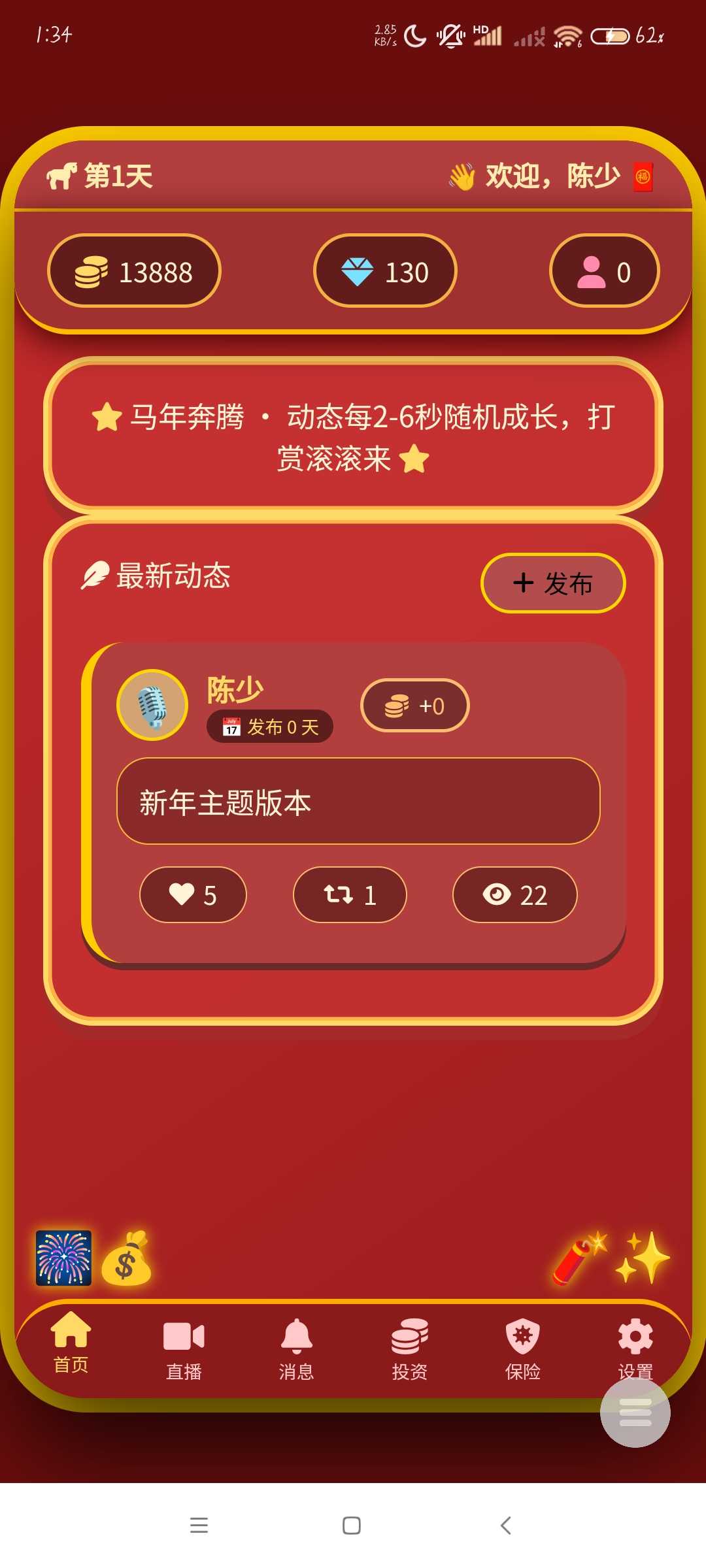Open recent apps from the navigation bar
The height and width of the screenshot is (1568, 706).
coord(199,1526)
